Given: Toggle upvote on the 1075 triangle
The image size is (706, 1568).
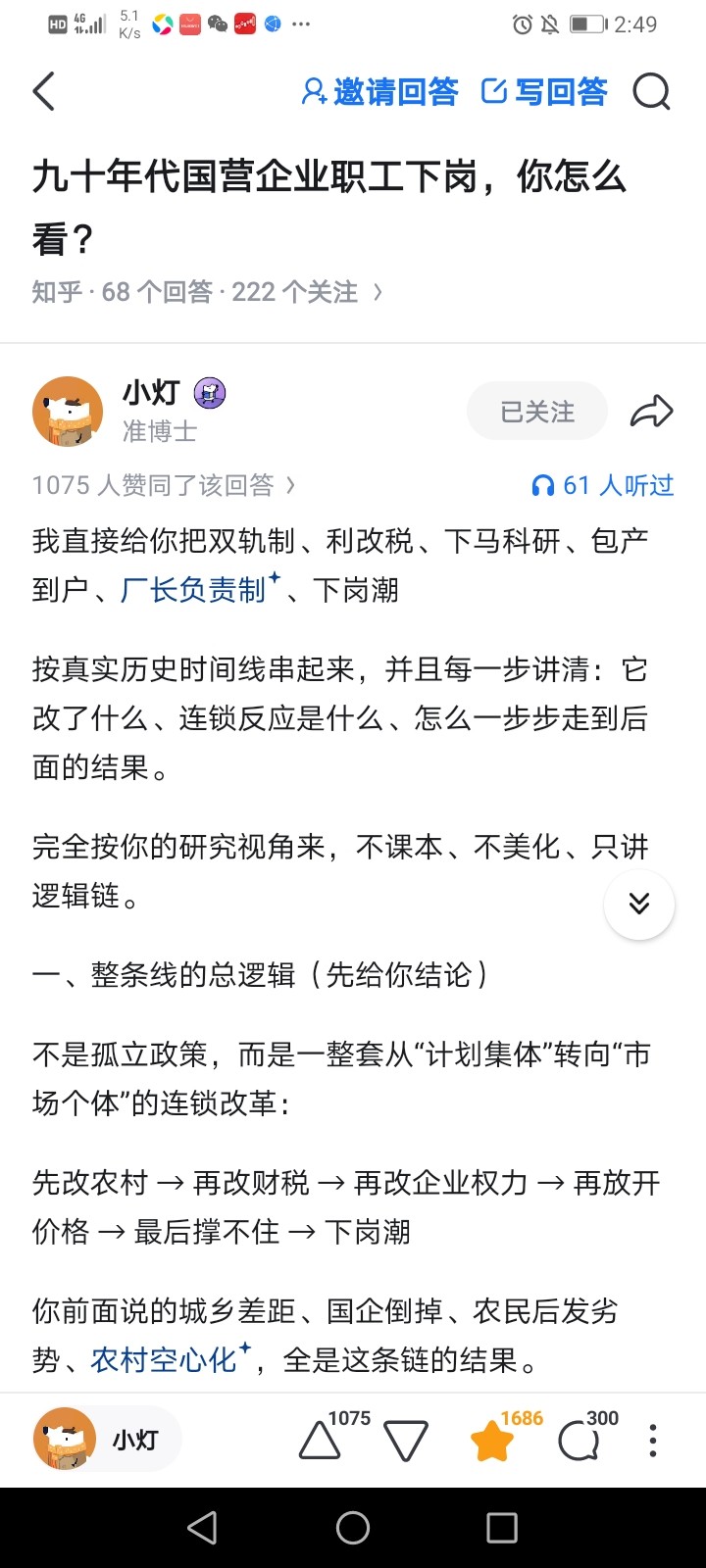Looking at the screenshot, I should [318, 1441].
